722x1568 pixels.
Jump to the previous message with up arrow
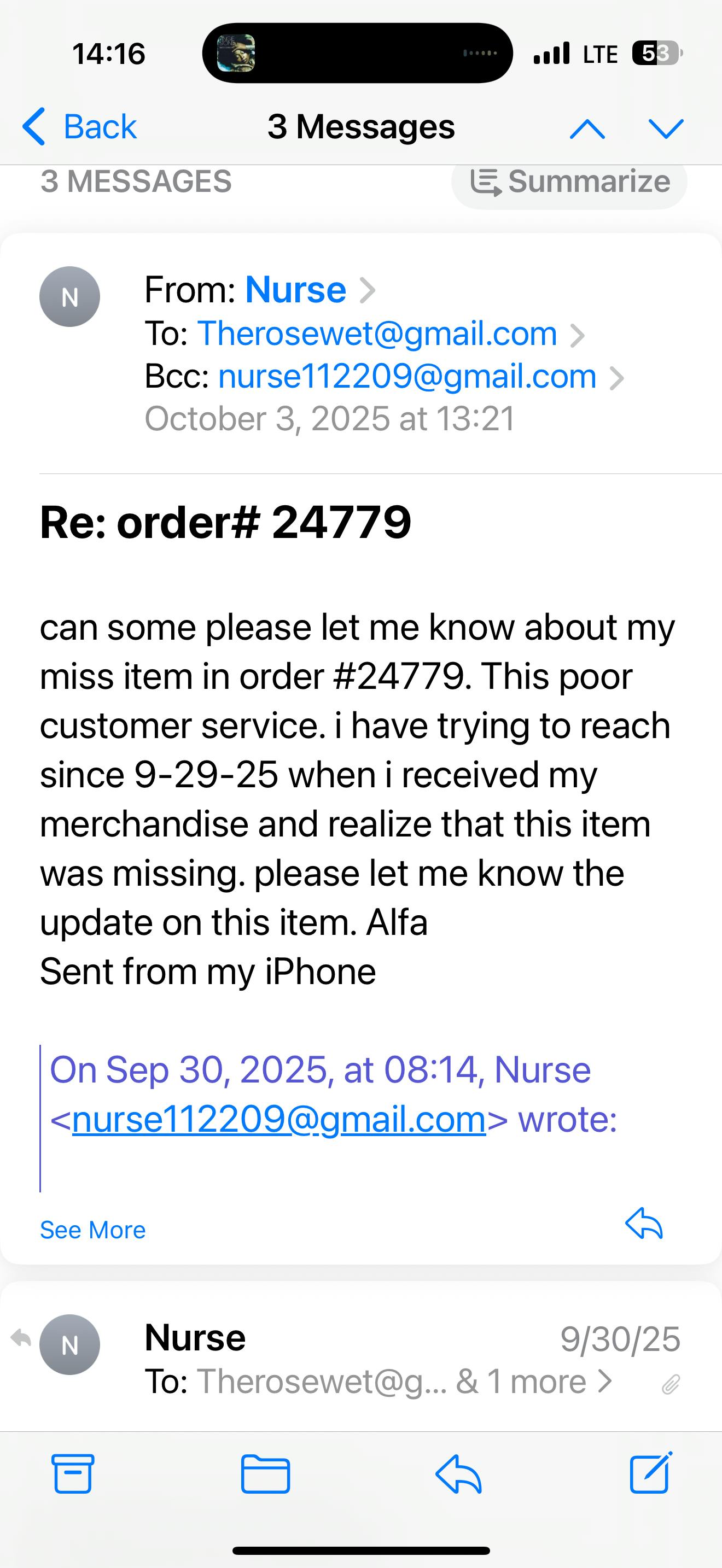pos(587,128)
